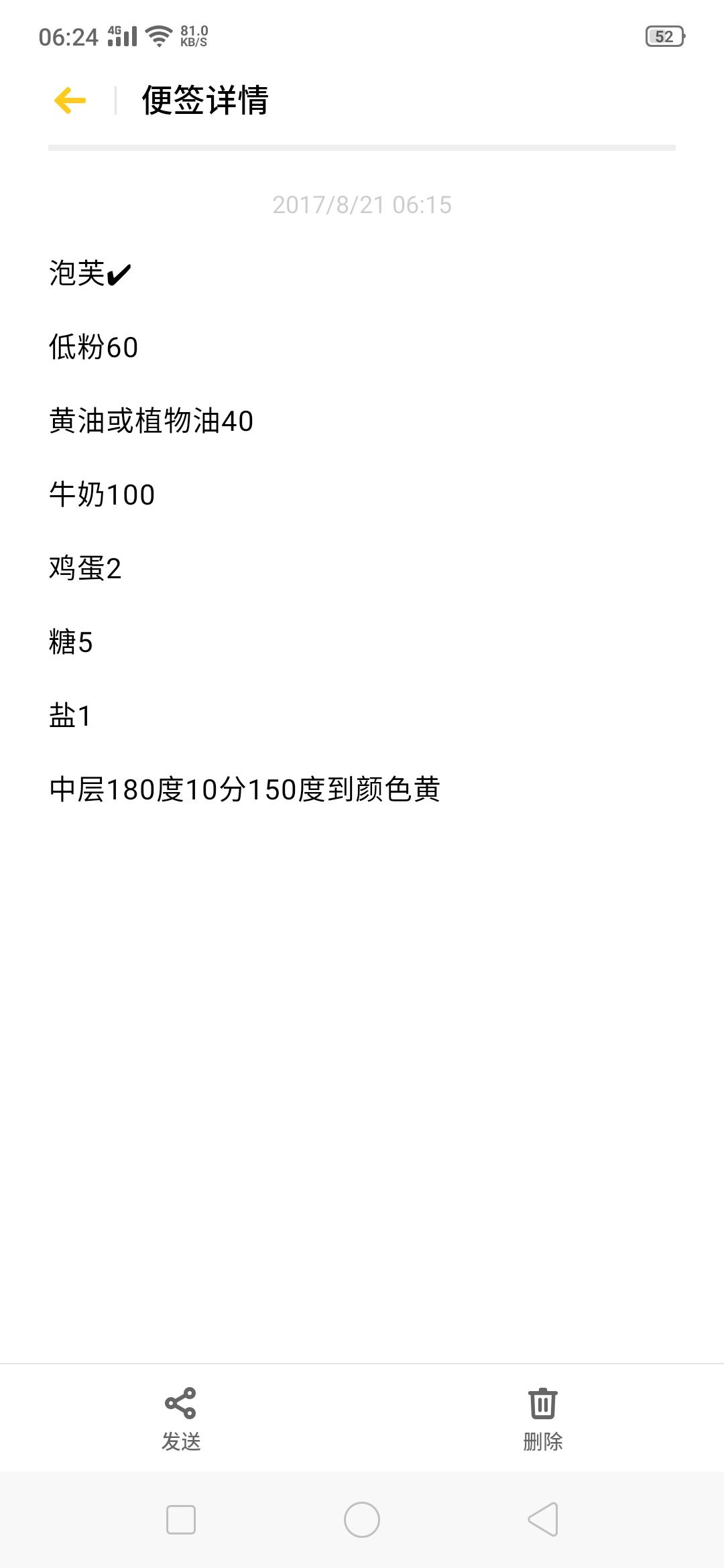Tap the system back triangle
Screen dimensions: 724x1568
click(544, 1520)
